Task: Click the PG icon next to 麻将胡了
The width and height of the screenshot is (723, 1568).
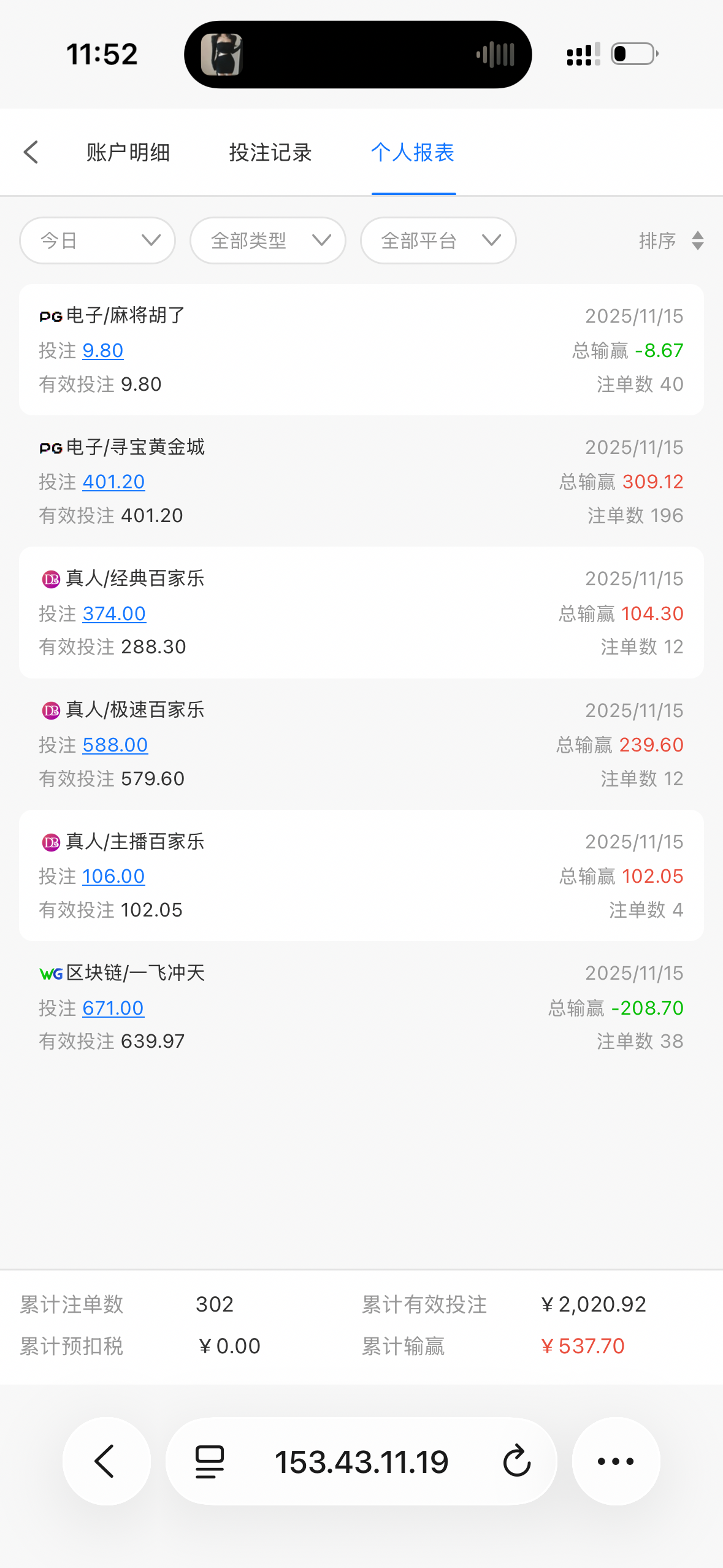Action: tap(50, 315)
